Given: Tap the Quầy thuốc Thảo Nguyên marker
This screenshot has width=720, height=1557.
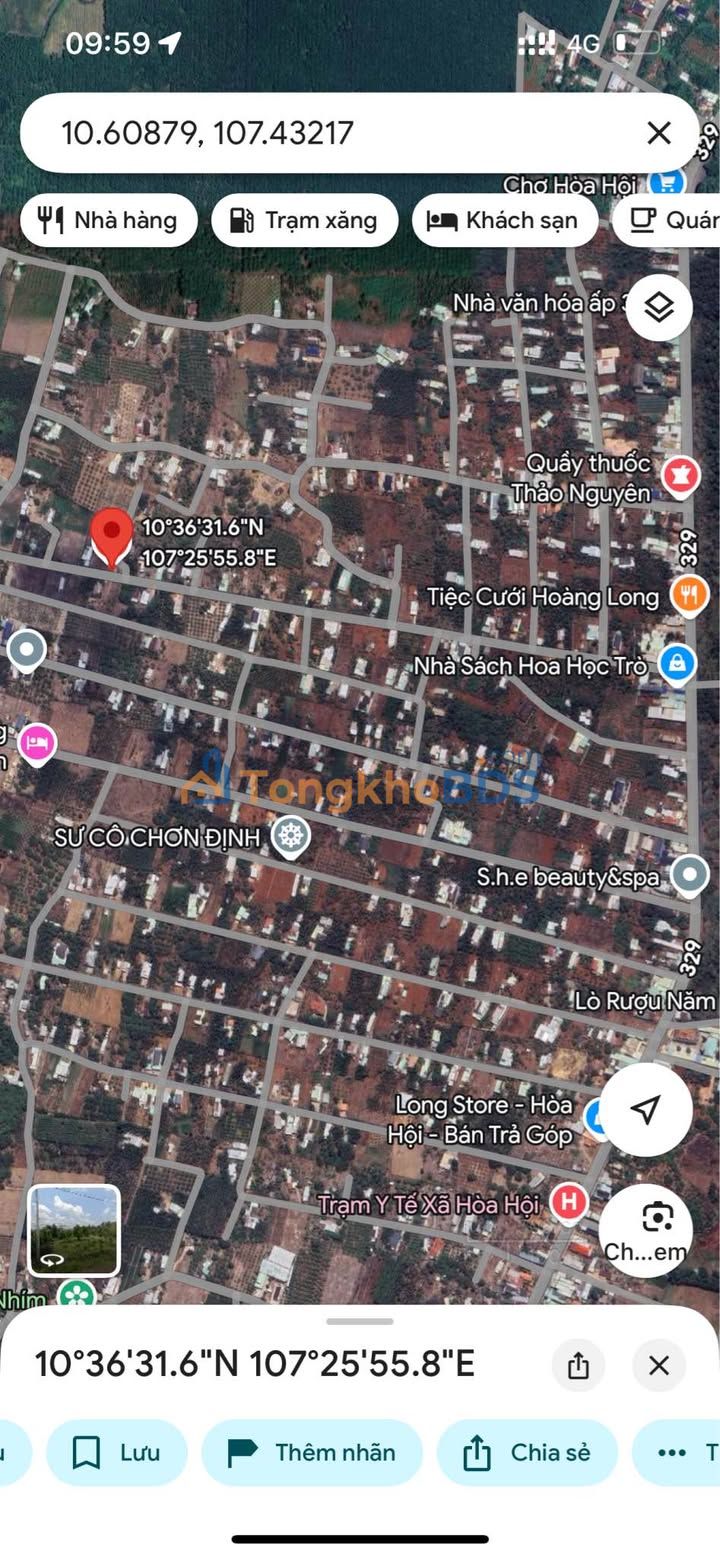Looking at the screenshot, I should (680, 476).
